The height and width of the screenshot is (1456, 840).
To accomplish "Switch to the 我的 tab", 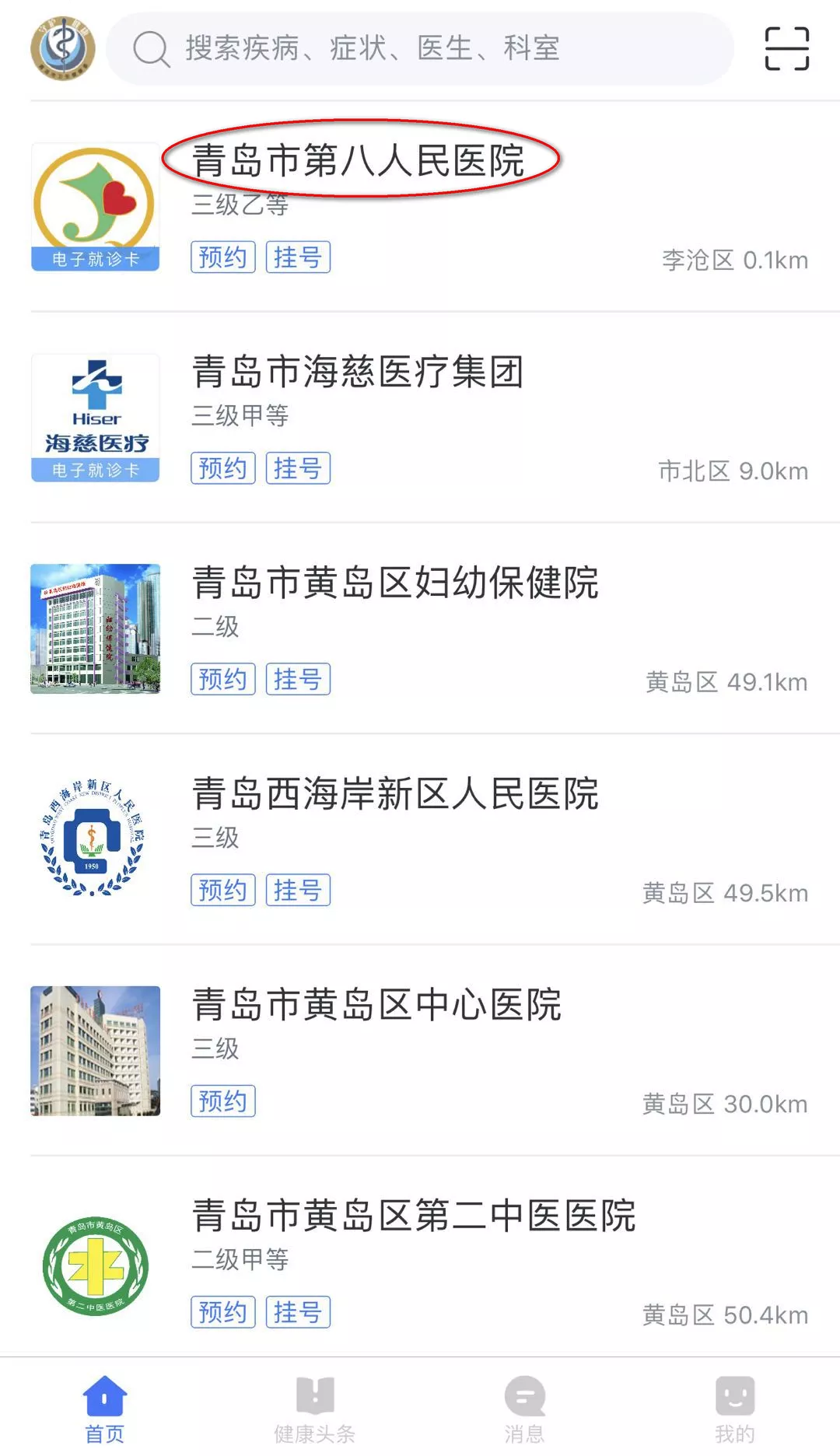I will (735, 1409).
